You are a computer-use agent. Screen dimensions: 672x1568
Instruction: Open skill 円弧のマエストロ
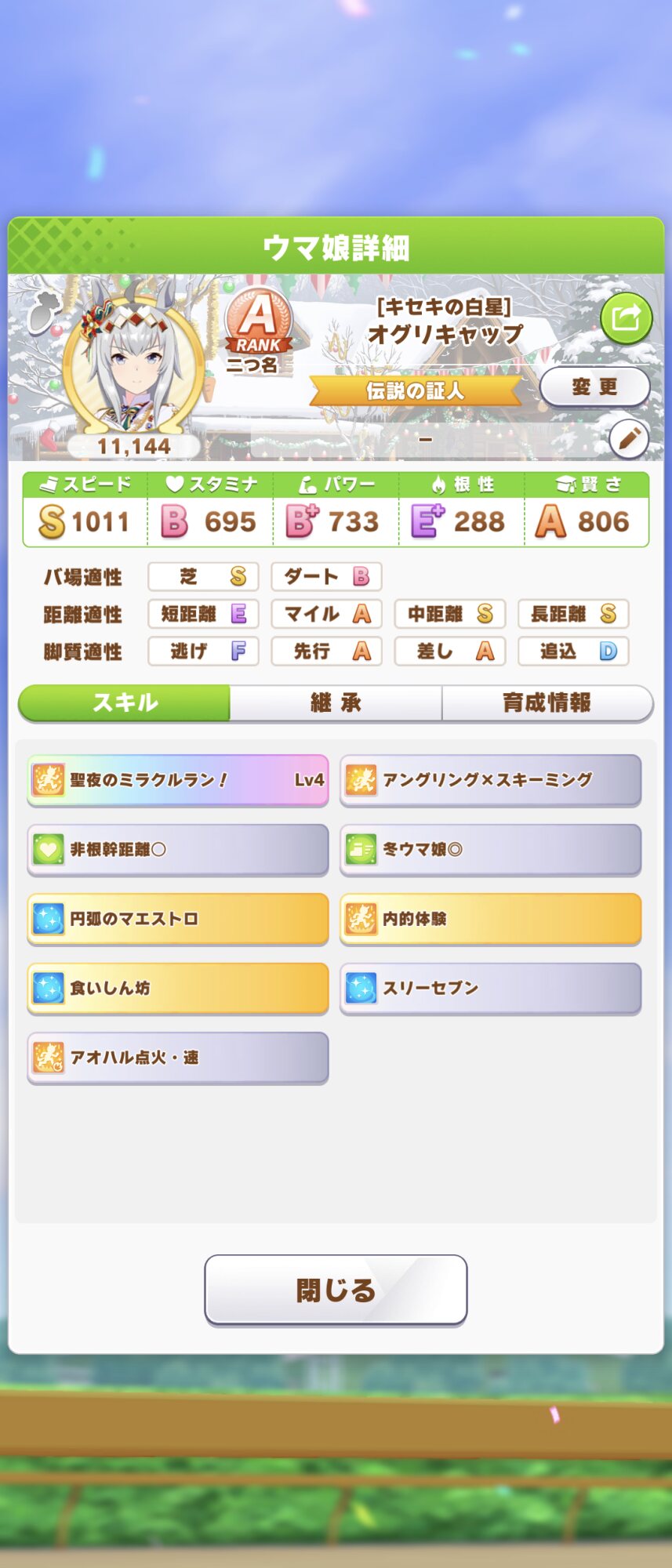point(178,919)
